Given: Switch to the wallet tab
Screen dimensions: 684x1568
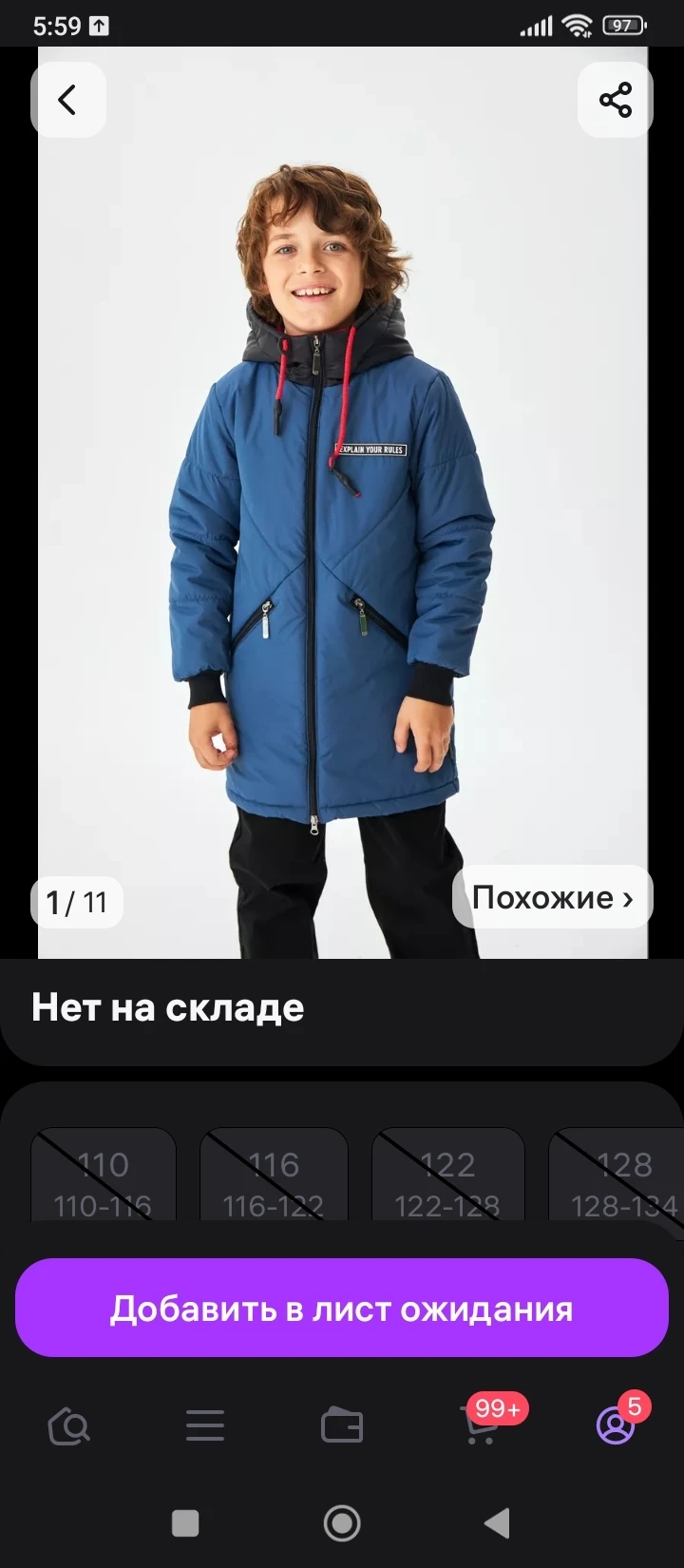Looking at the screenshot, I should click(342, 1426).
